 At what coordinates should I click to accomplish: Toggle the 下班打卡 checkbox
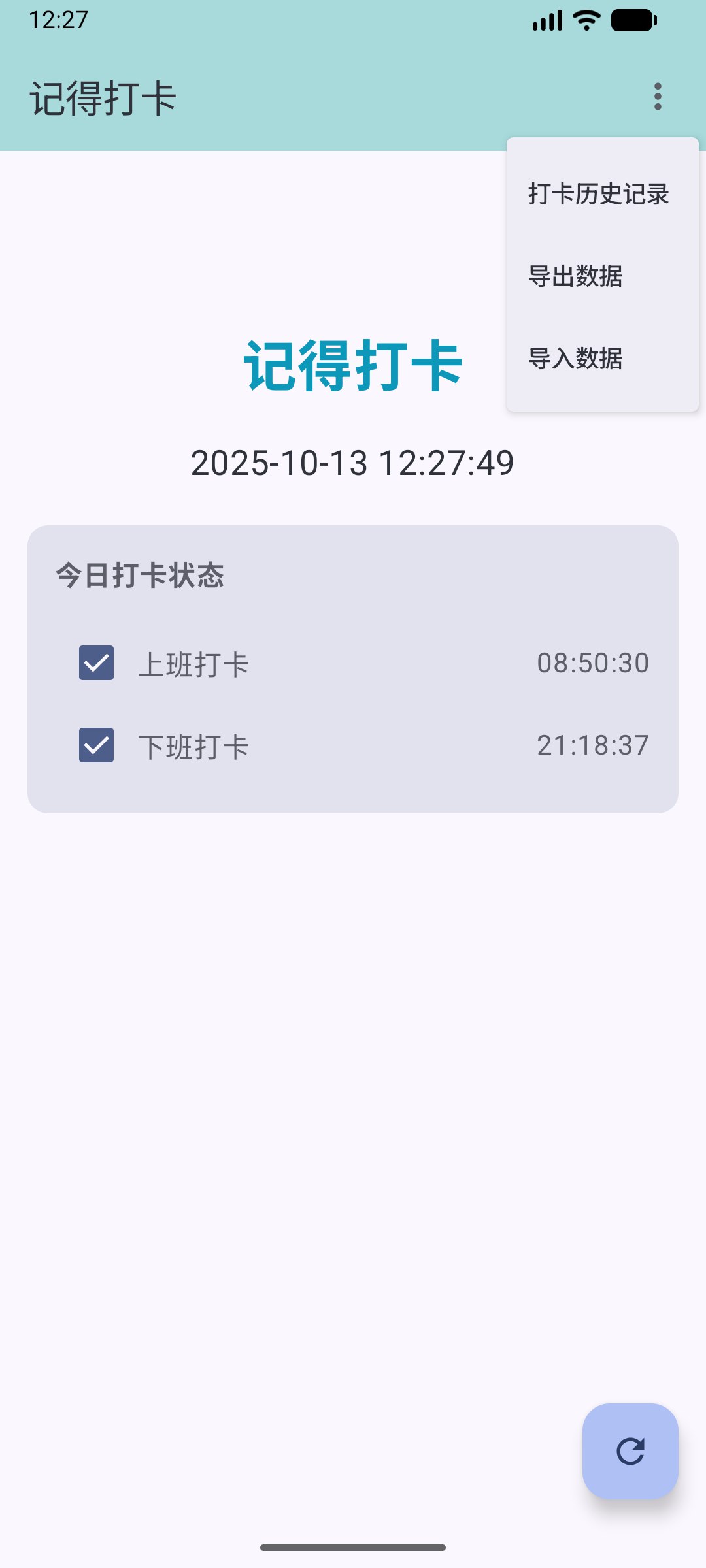[x=96, y=745]
